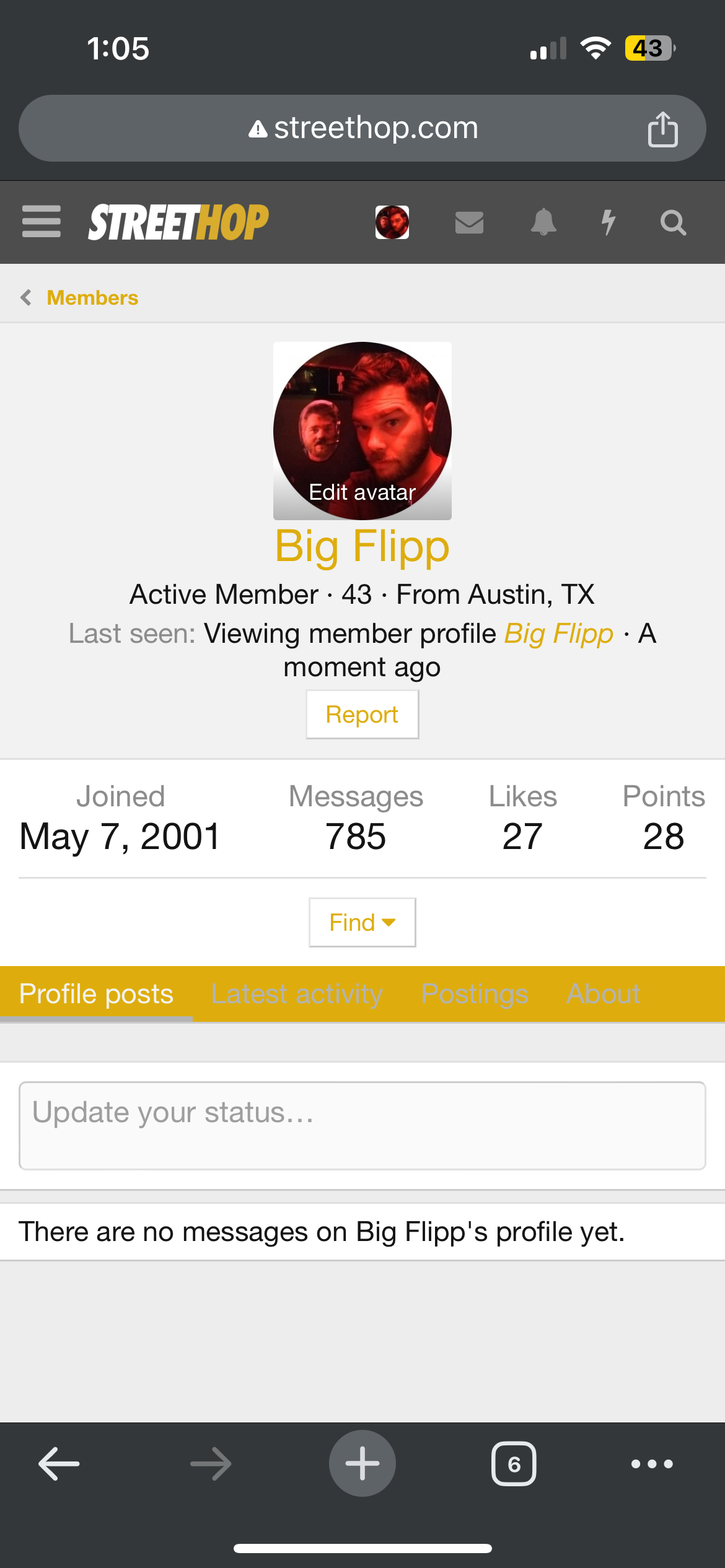View the six open browser tabs
725x1568 pixels.
(x=514, y=1463)
